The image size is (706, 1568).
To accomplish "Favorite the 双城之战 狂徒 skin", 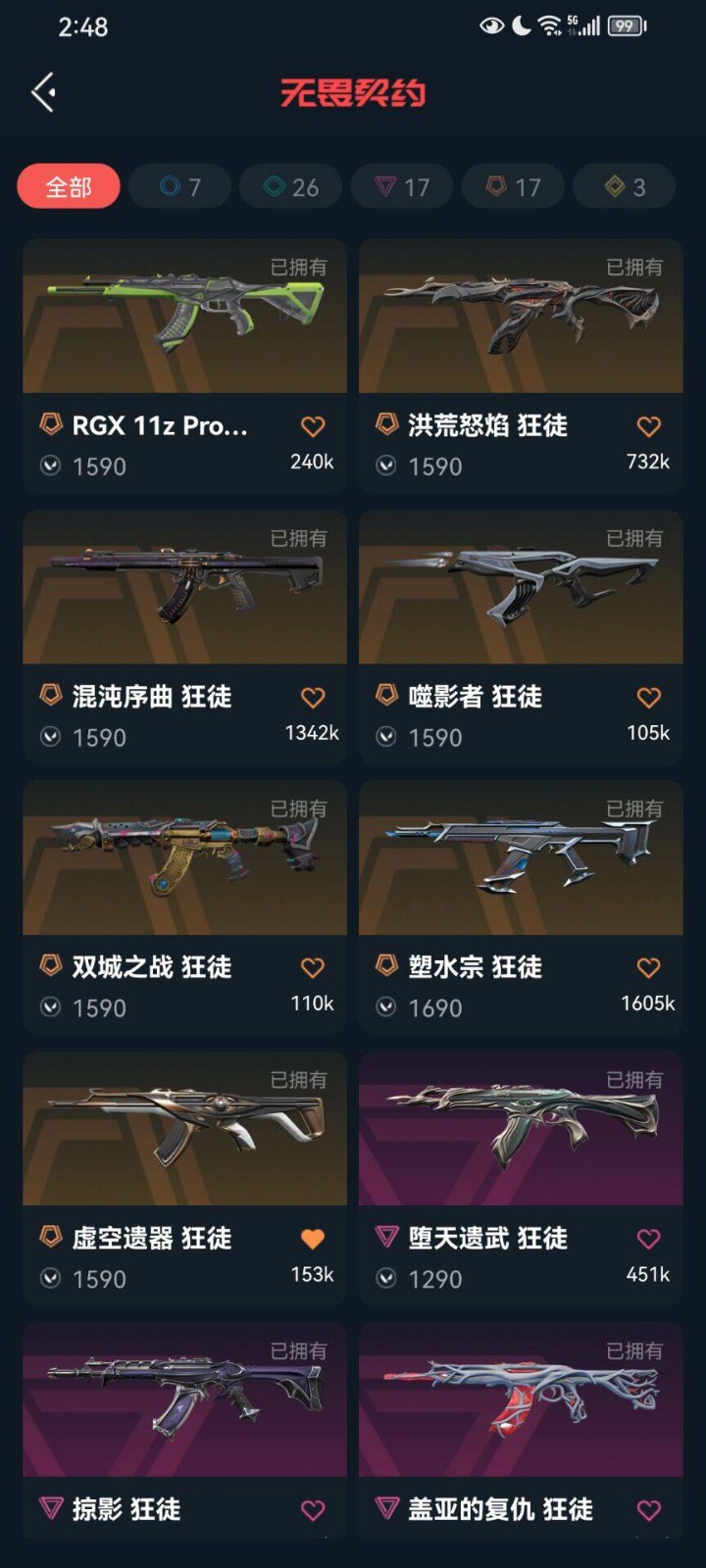I will click(x=313, y=968).
